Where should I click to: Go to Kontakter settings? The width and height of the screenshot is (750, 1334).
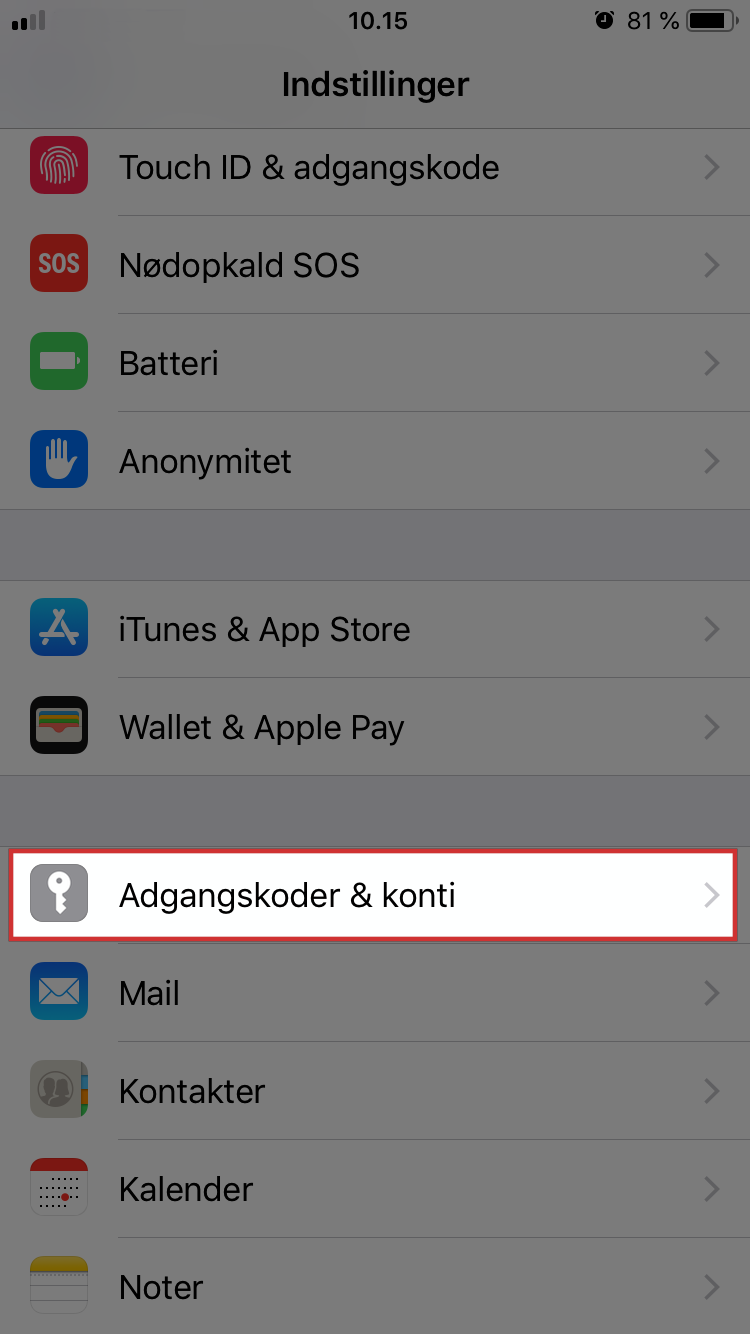point(375,1091)
